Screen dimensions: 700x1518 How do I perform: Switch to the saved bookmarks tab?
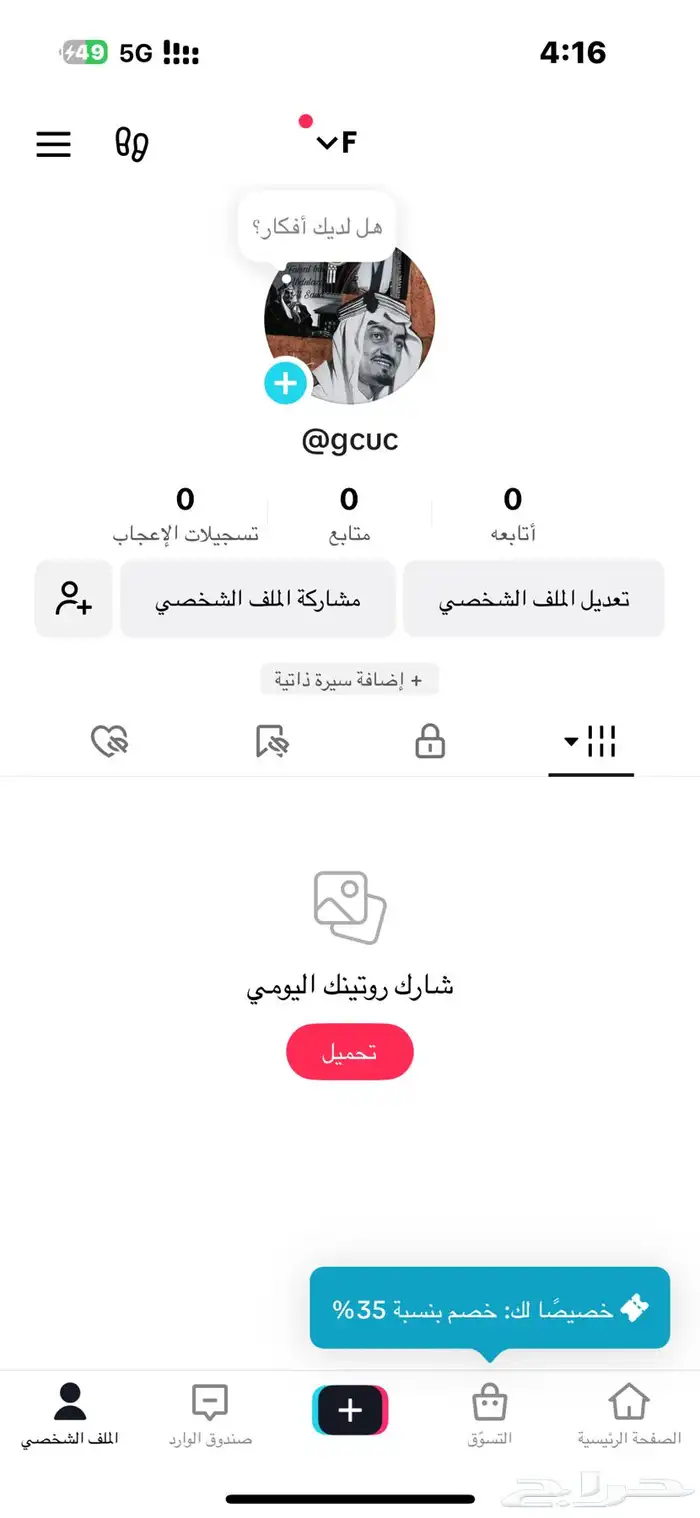[x=271, y=742]
